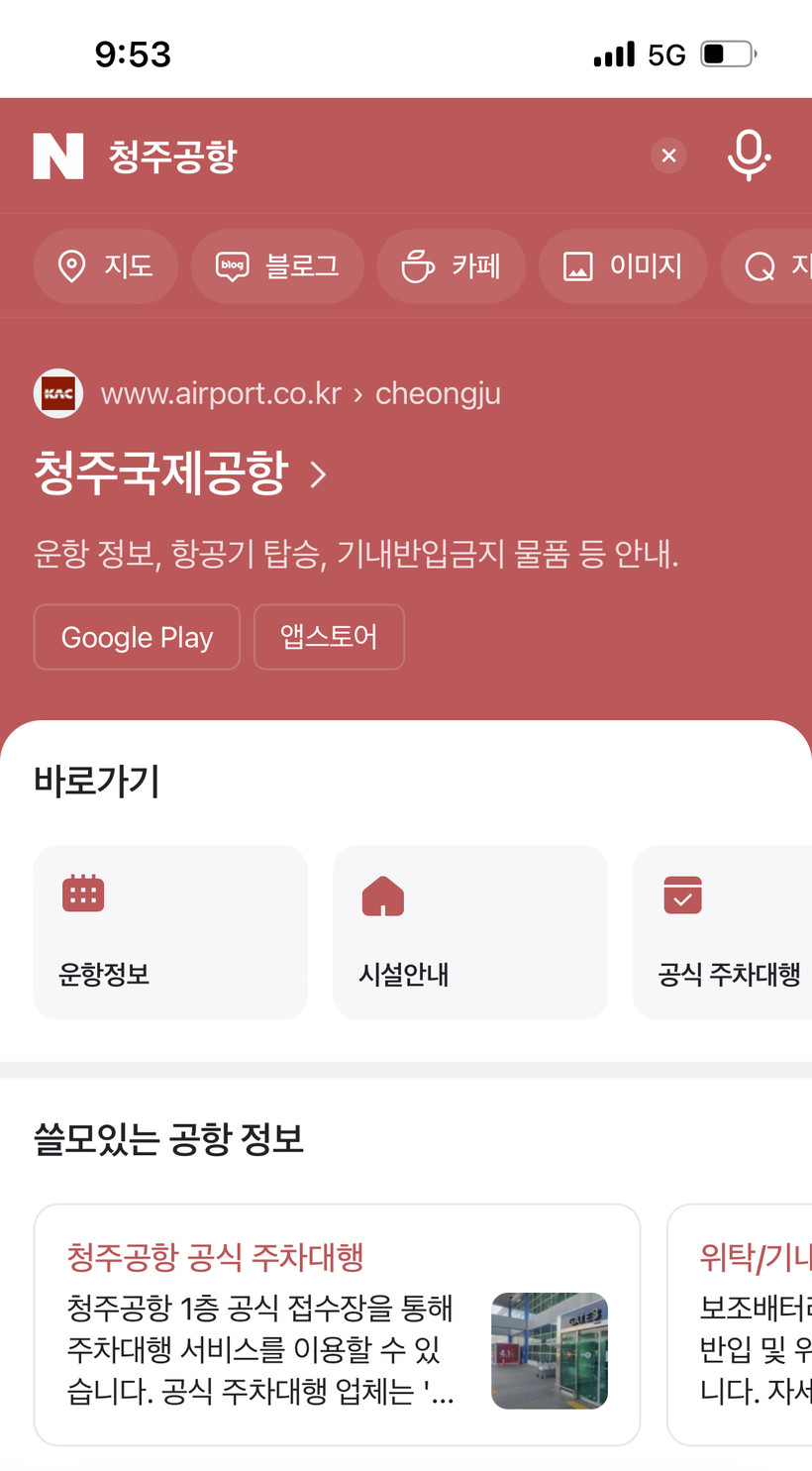Show 이미지 search results
Viewport: 812px width, 1471px height.
tap(622, 266)
